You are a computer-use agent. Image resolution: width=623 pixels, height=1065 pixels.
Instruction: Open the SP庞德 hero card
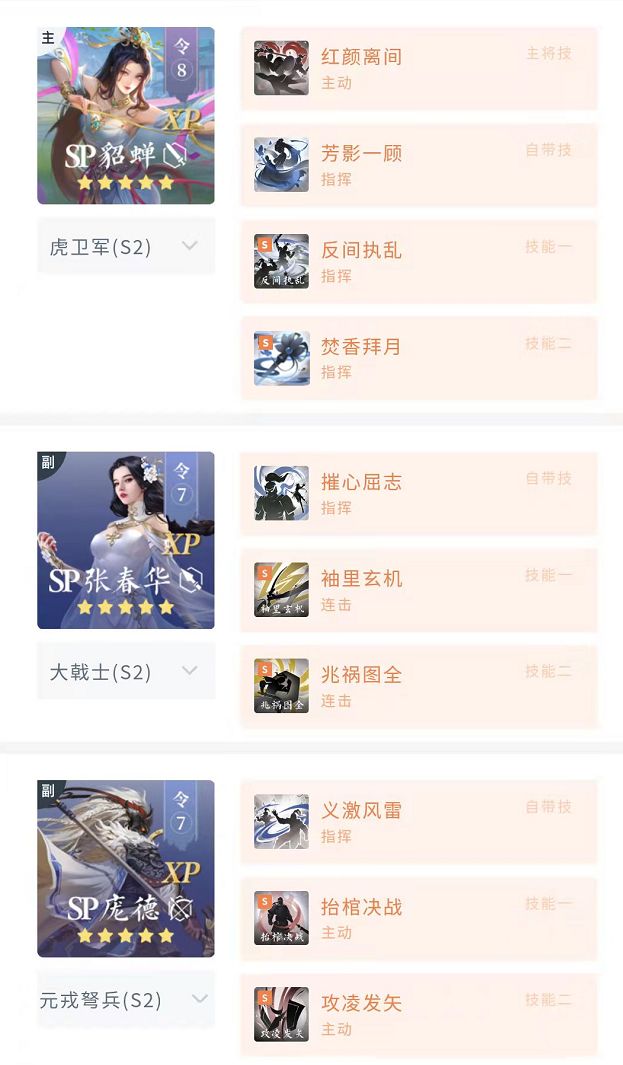click(x=126, y=868)
